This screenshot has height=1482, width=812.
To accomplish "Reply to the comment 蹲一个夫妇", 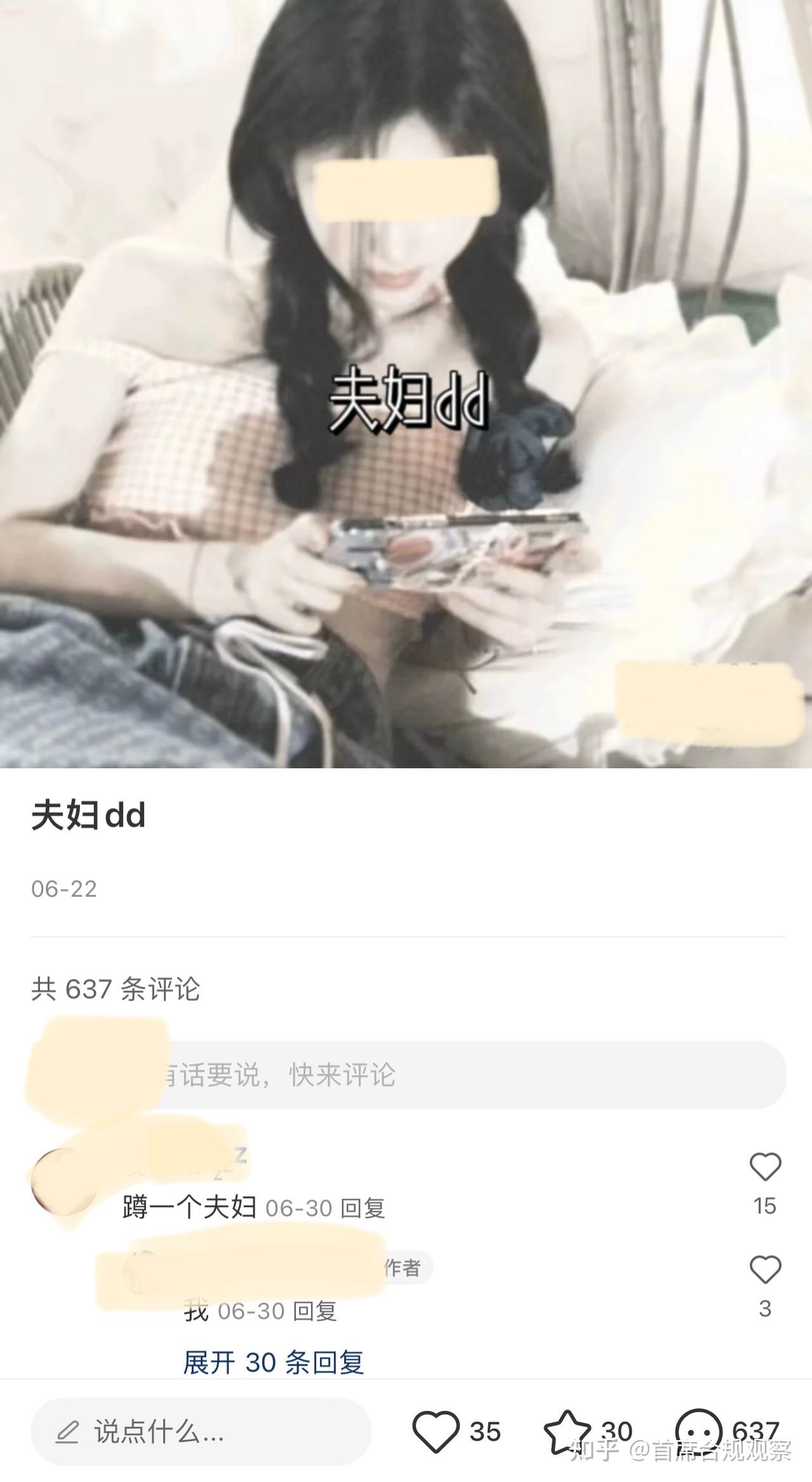I will coord(363,1208).
